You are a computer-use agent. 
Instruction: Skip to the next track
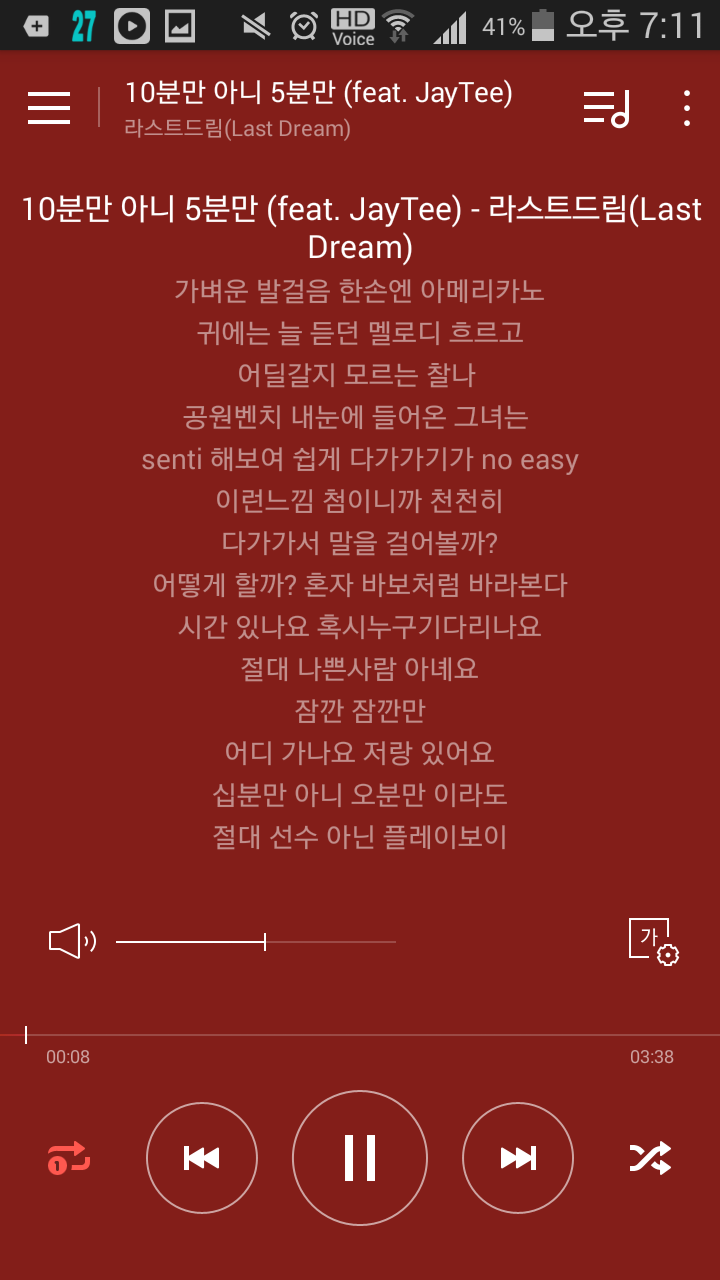[x=518, y=1158]
